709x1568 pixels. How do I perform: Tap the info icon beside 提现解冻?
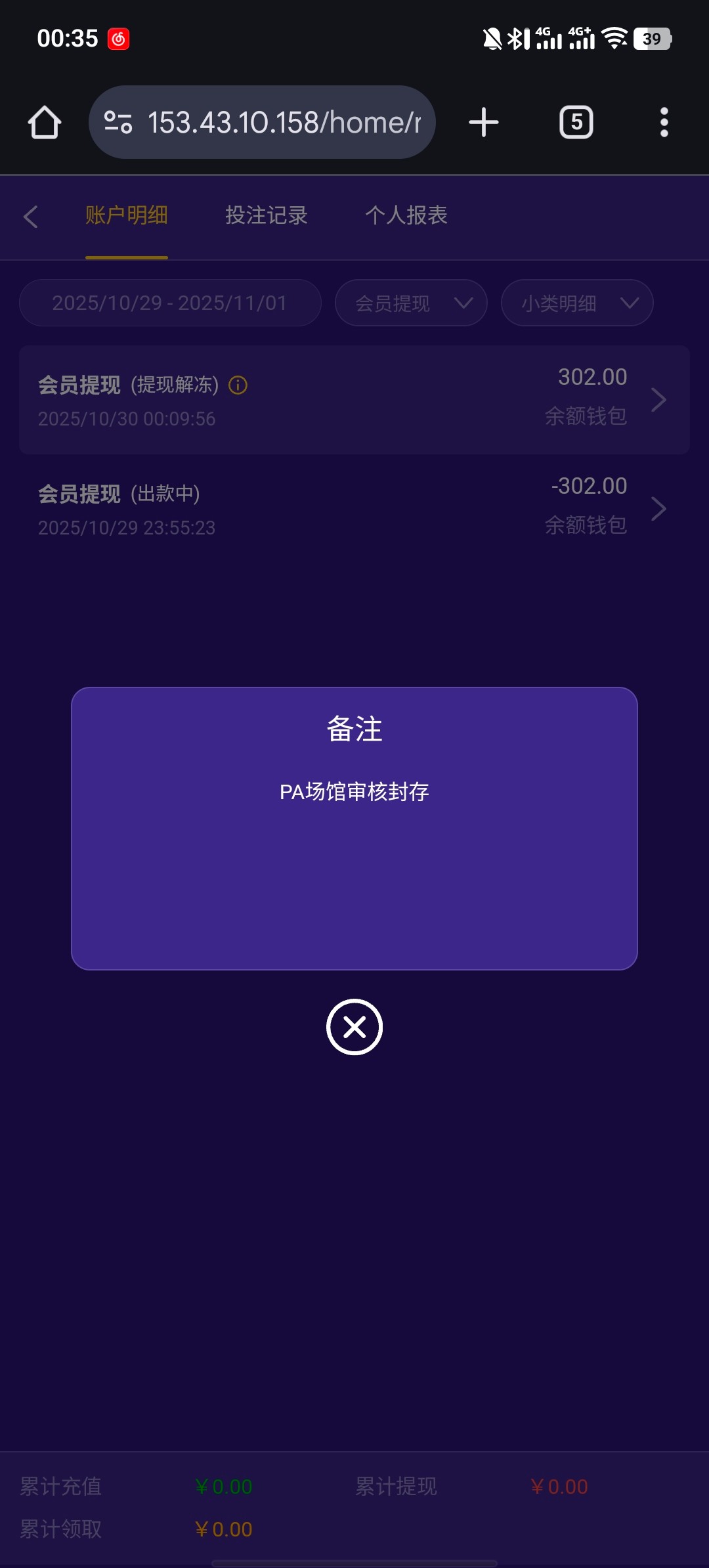coord(238,385)
